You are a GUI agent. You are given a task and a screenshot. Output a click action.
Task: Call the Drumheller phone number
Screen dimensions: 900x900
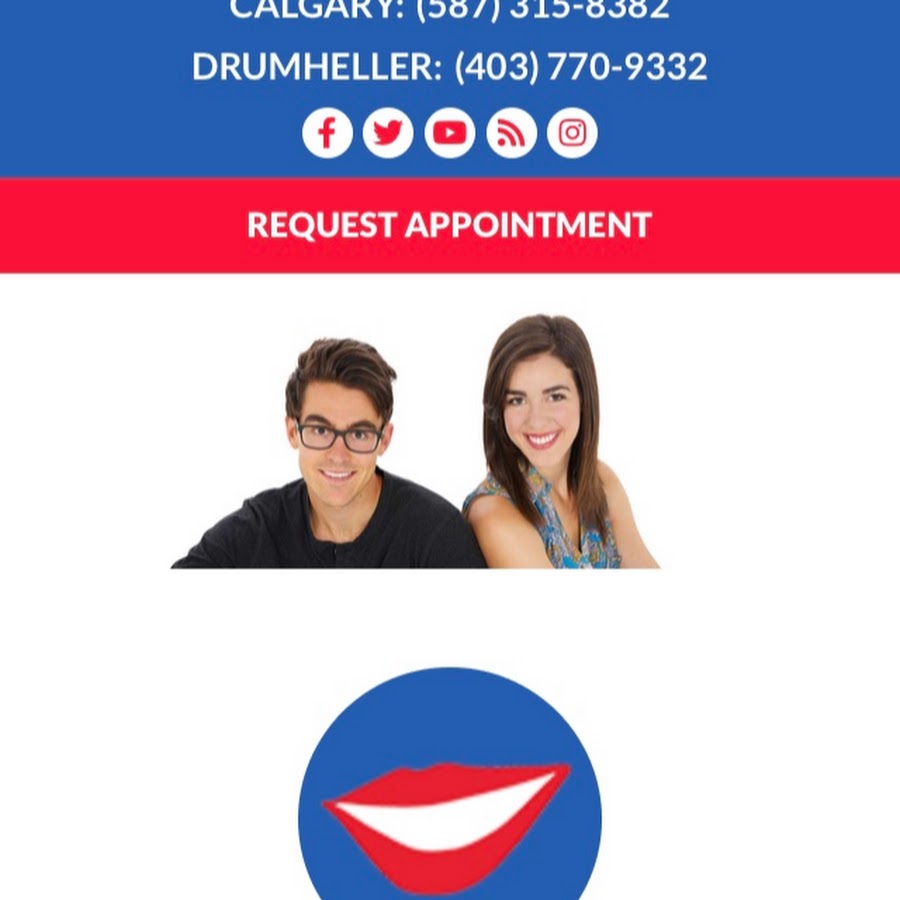580,67
